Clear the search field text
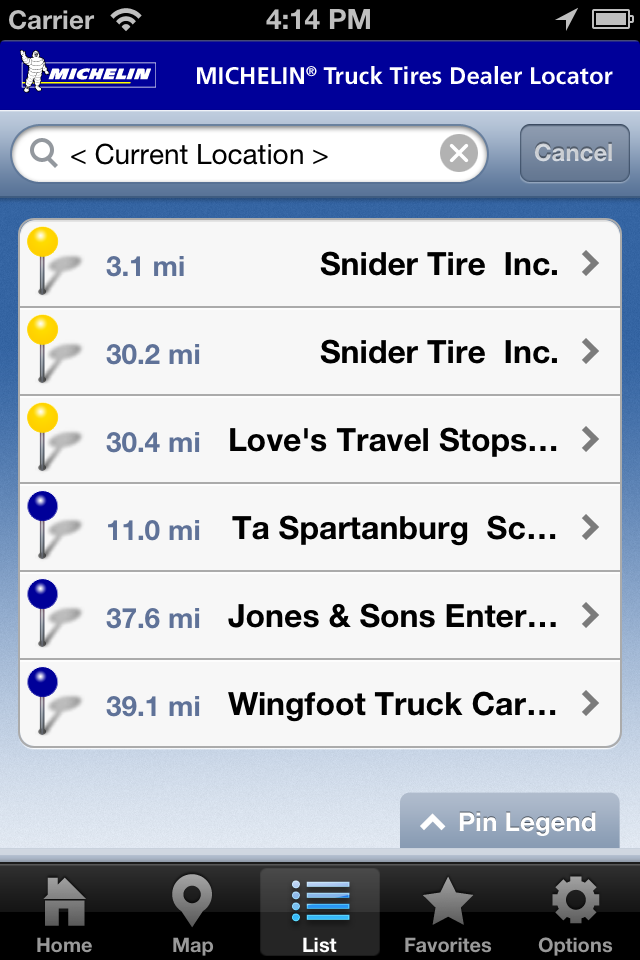The height and width of the screenshot is (960, 640). pyautogui.click(x=458, y=154)
